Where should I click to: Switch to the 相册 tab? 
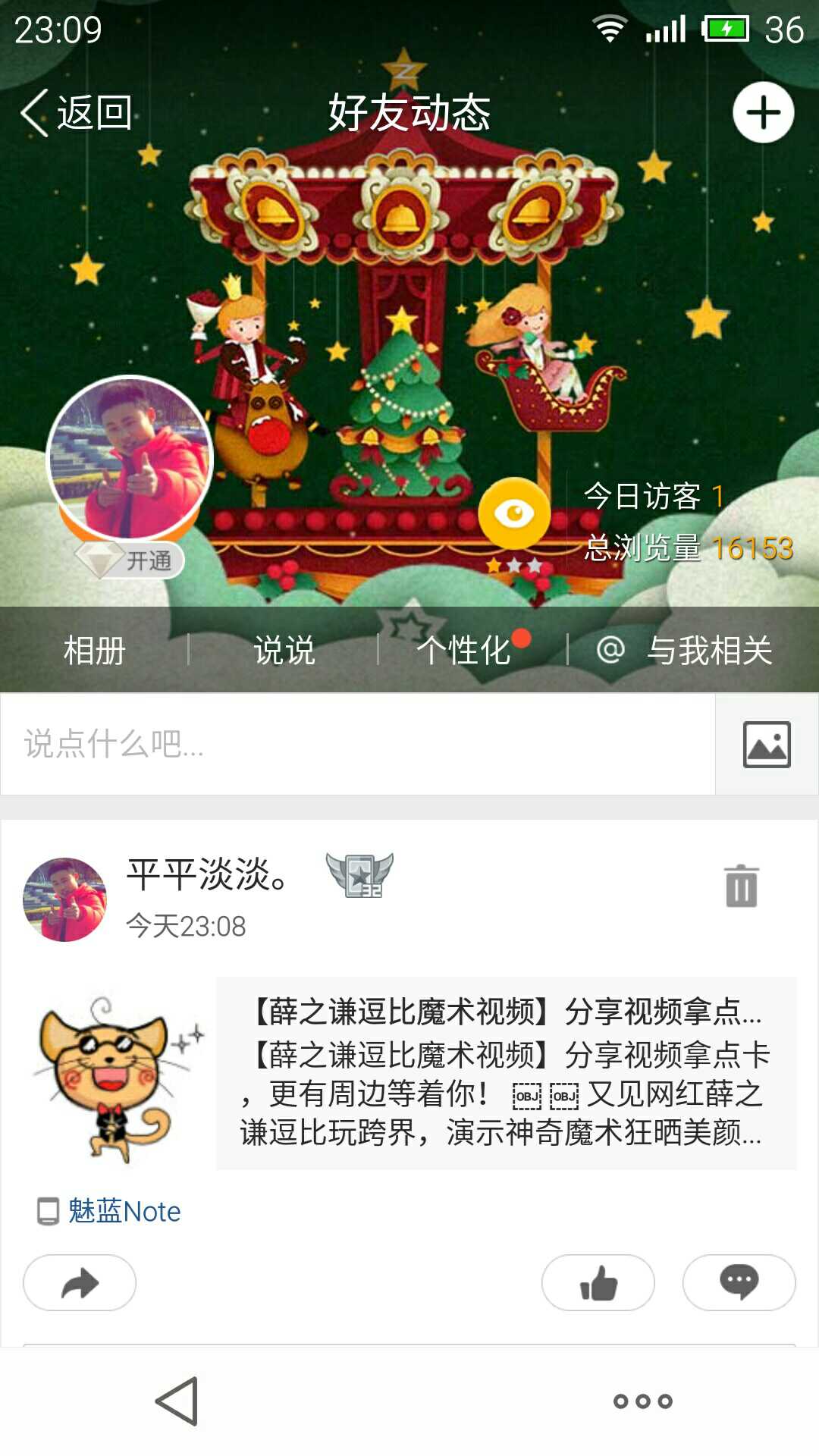[x=94, y=651]
